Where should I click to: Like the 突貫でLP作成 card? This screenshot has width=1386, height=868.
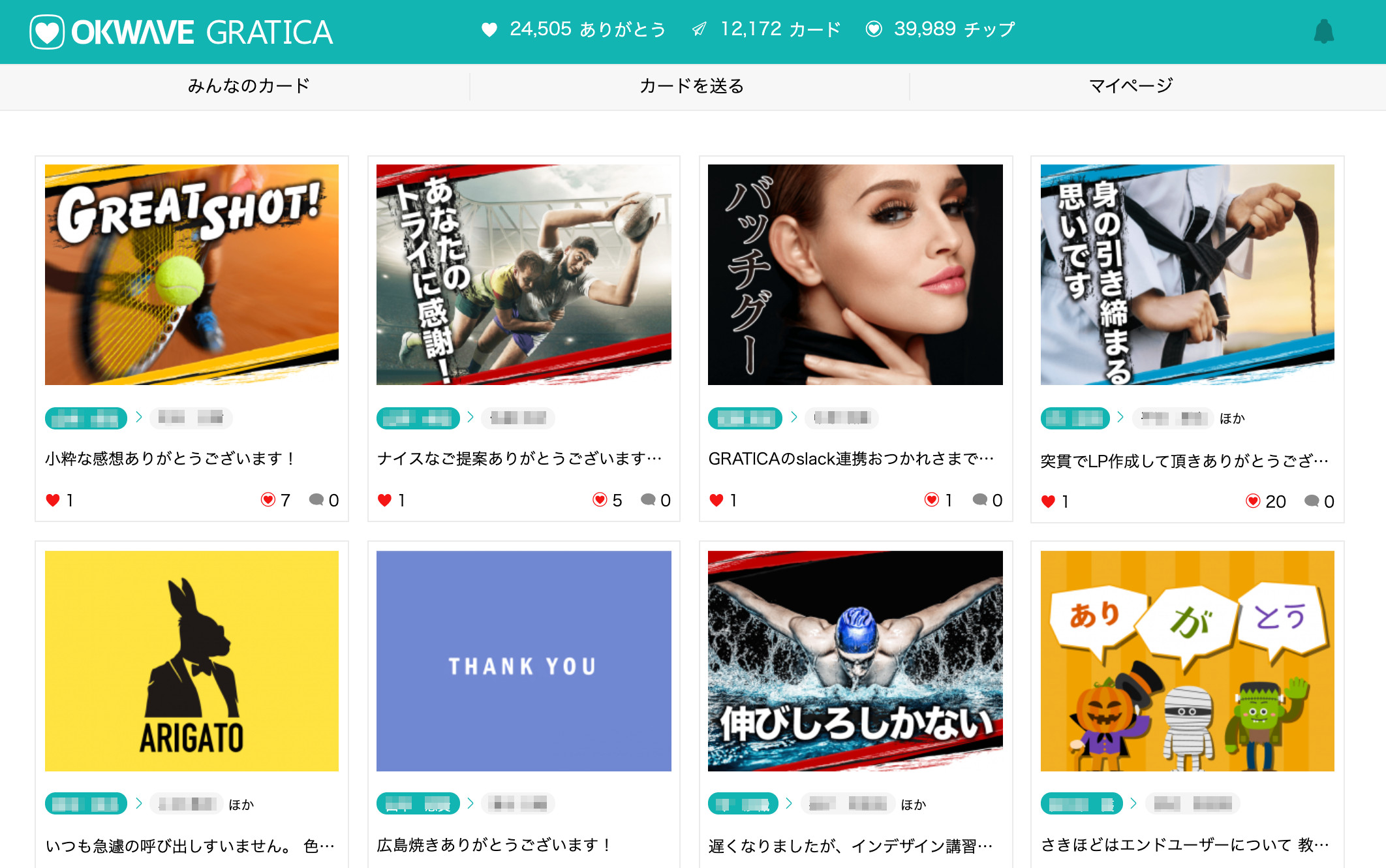1048,502
